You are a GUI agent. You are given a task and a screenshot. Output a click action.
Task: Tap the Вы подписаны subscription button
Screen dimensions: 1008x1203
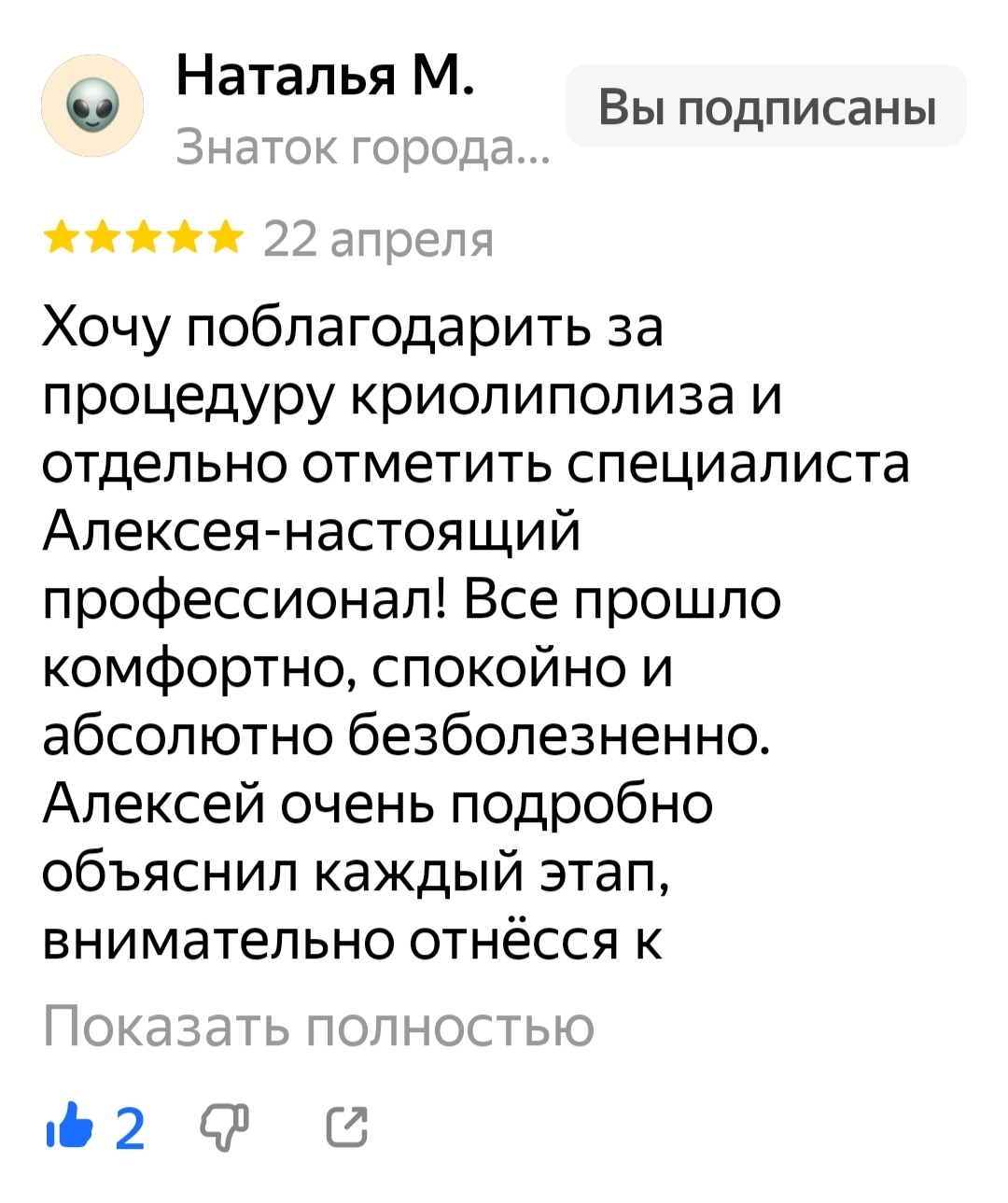coord(766,106)
